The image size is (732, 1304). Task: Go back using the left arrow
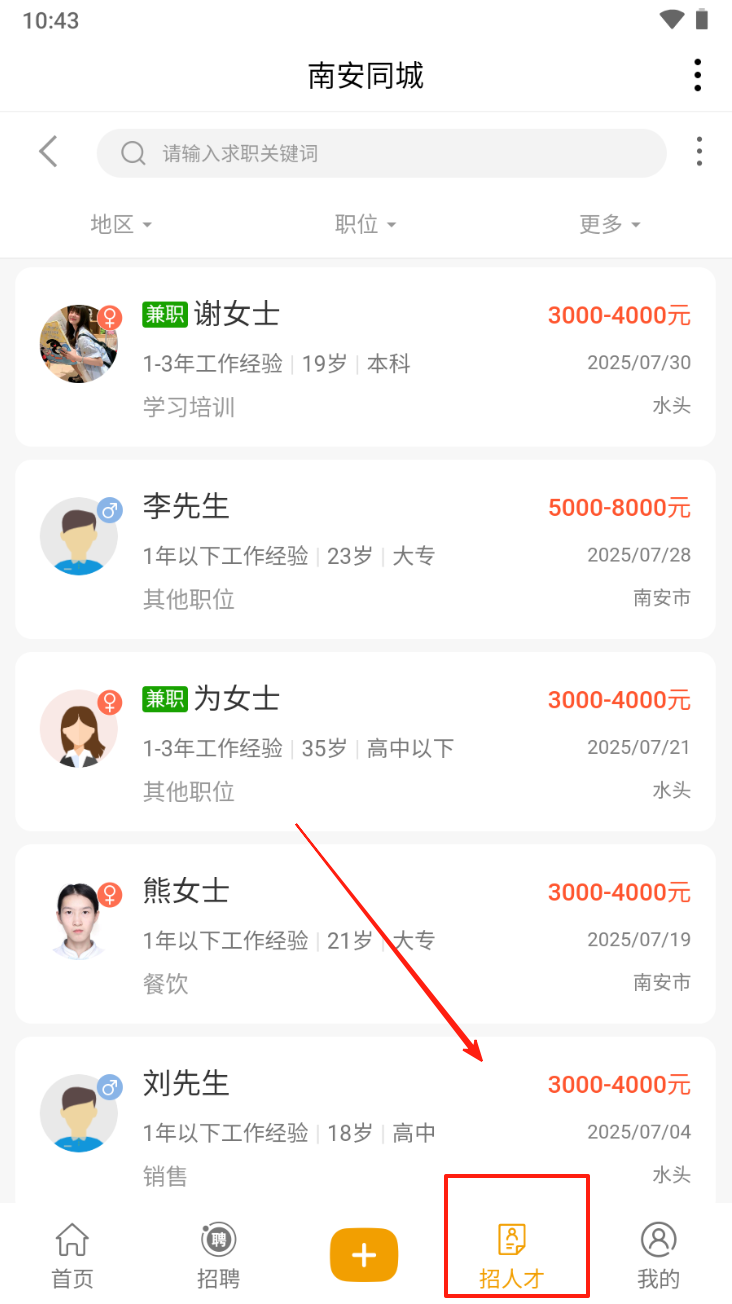tap(48, 152)
